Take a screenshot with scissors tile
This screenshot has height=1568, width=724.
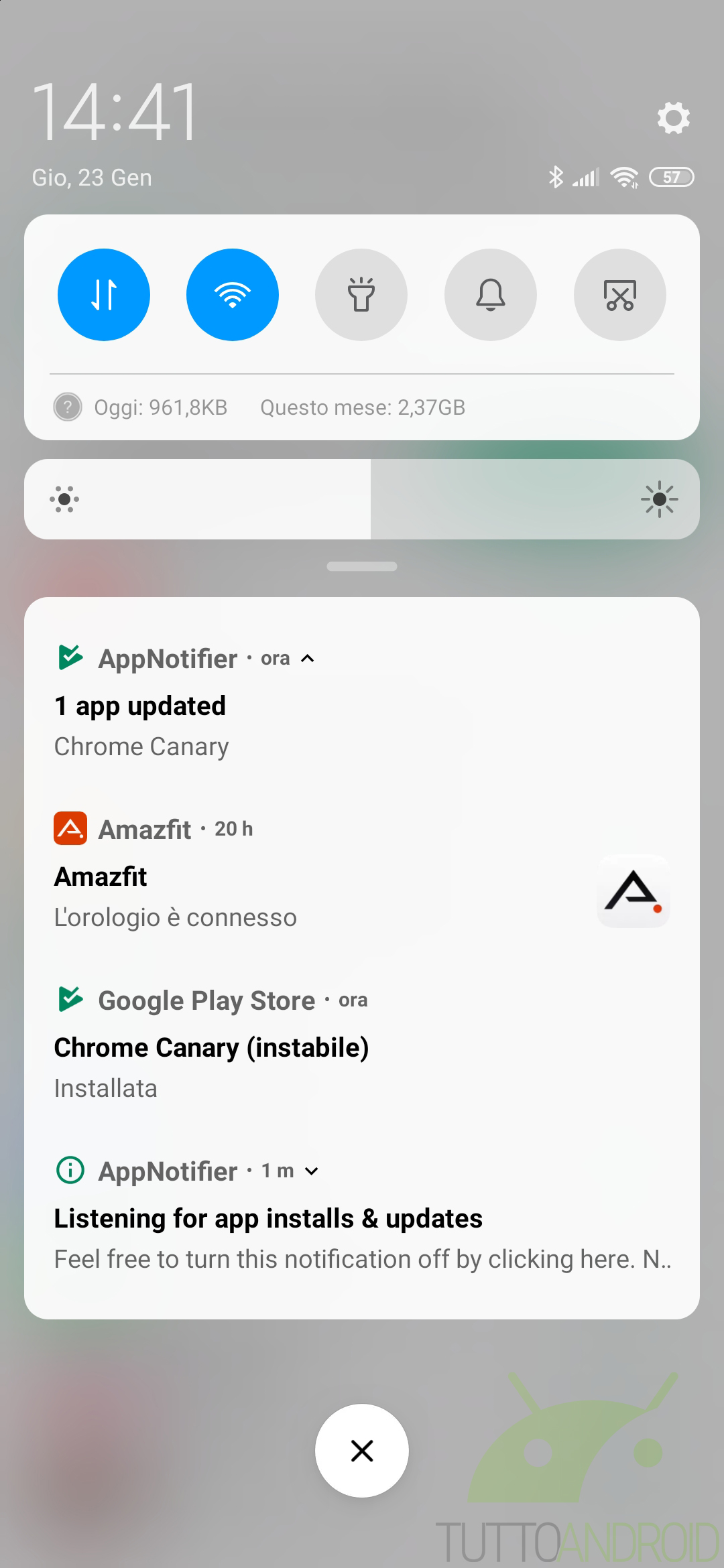click(620, 295)
